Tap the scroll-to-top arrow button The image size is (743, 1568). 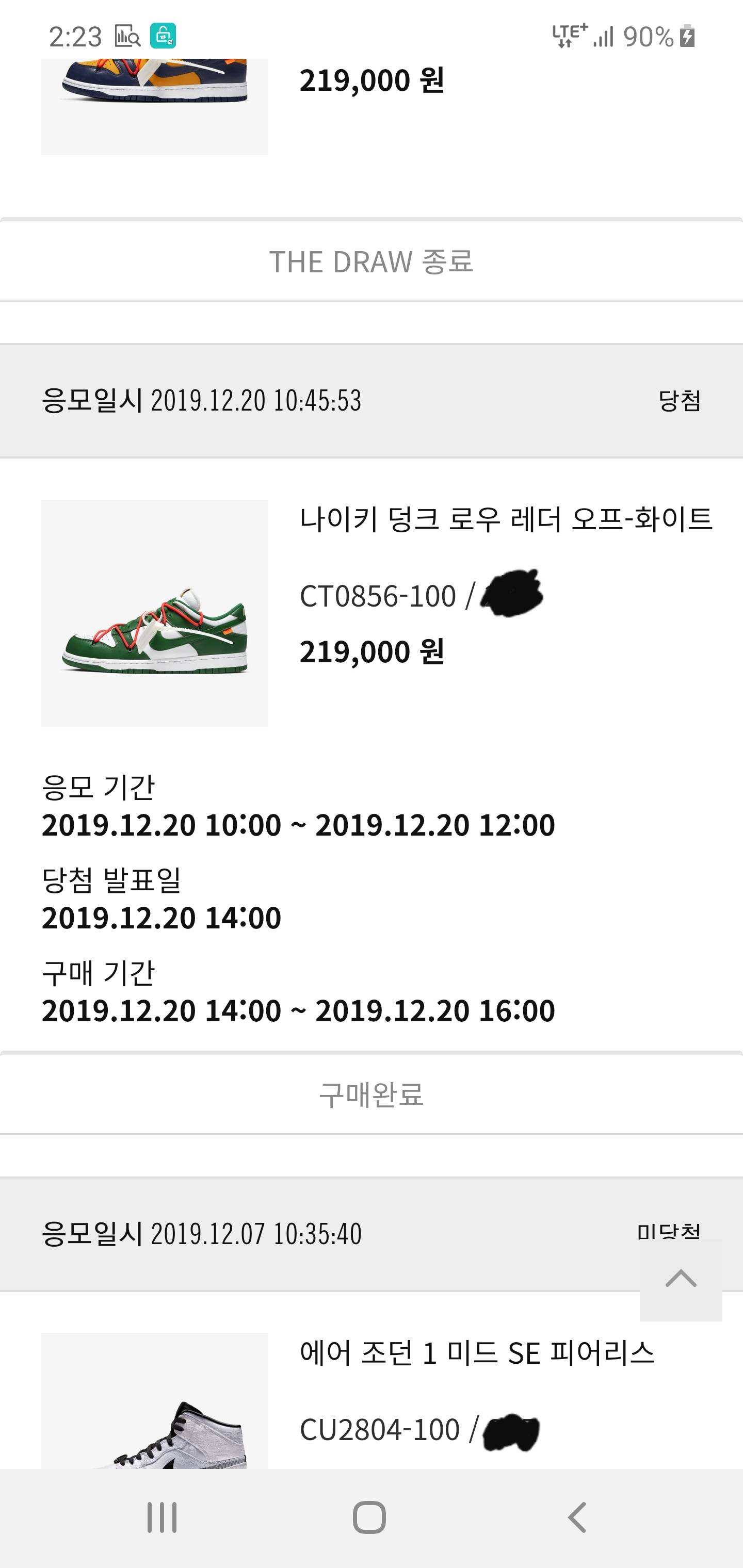coord(680,1279)
